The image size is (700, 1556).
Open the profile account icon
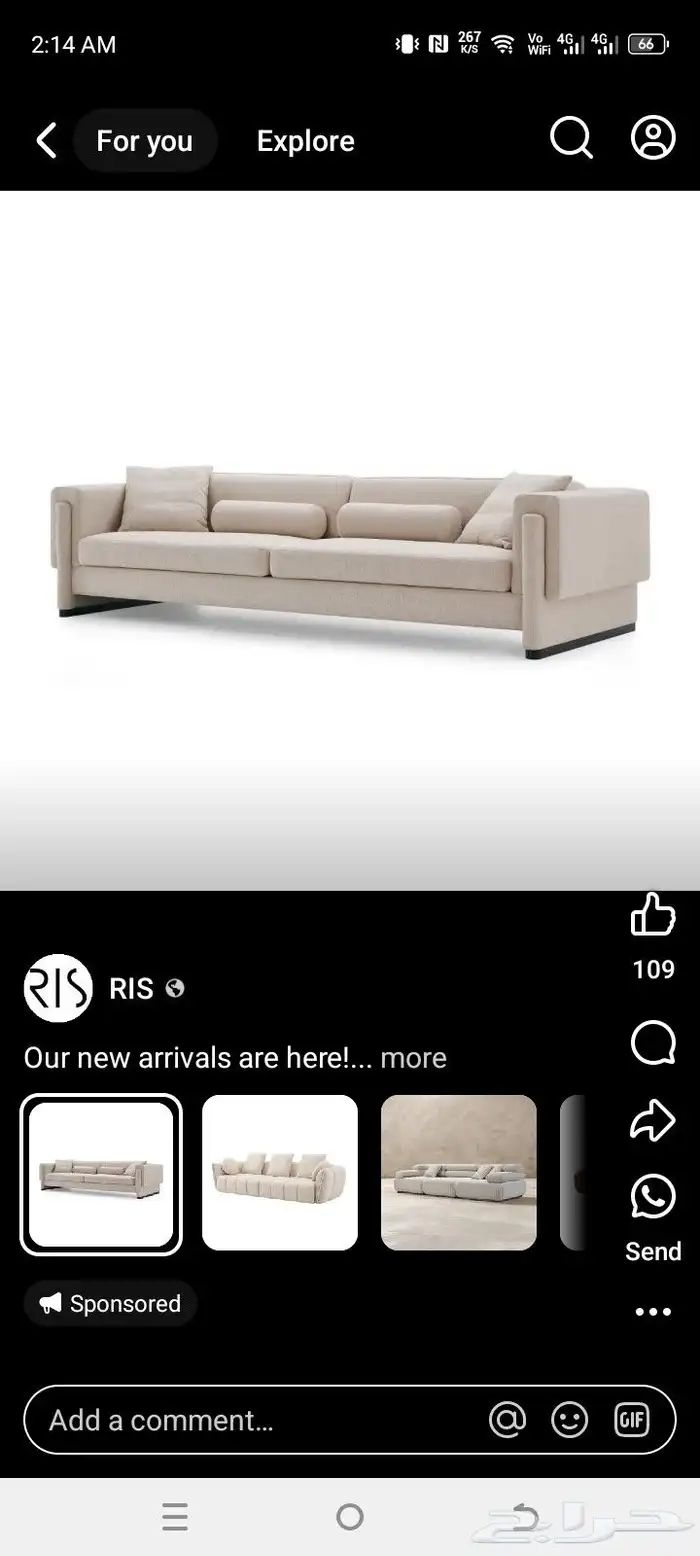pyautogui.click(x=653, y=140)
